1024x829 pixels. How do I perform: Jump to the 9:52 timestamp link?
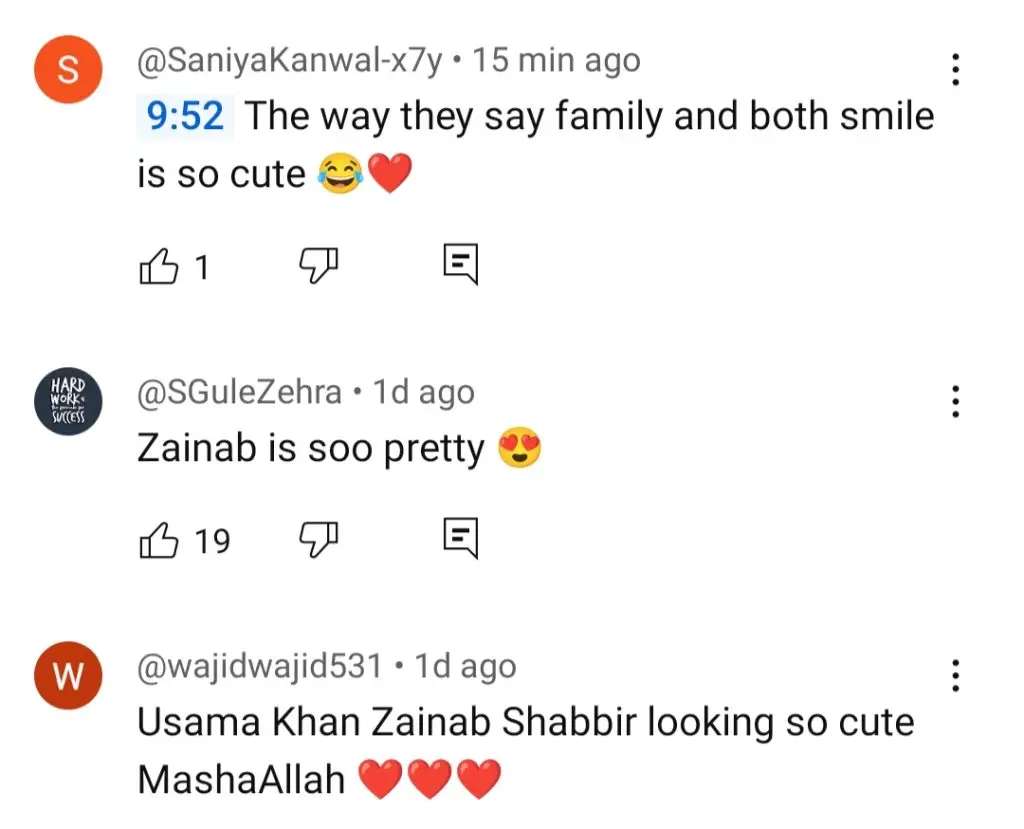184,118
